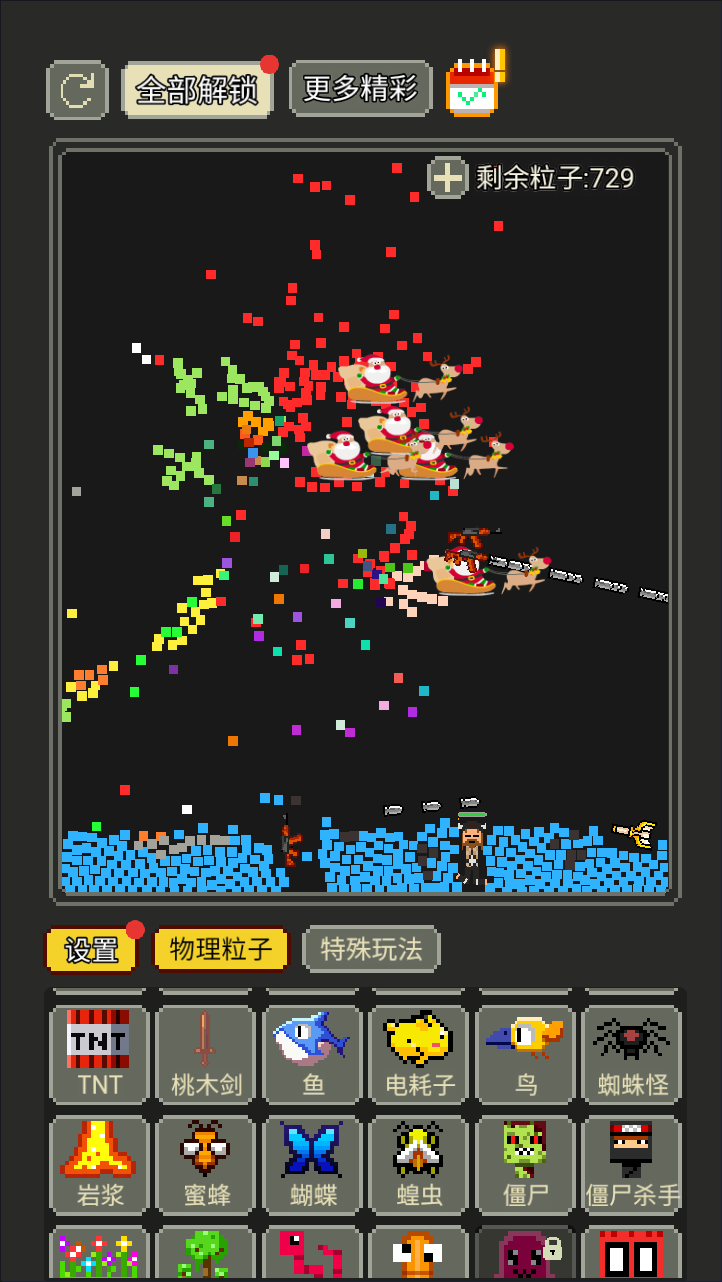Select the 鸟 bird particle
This screenshot has width=722, height=1282.
(x=526, y=1054)
